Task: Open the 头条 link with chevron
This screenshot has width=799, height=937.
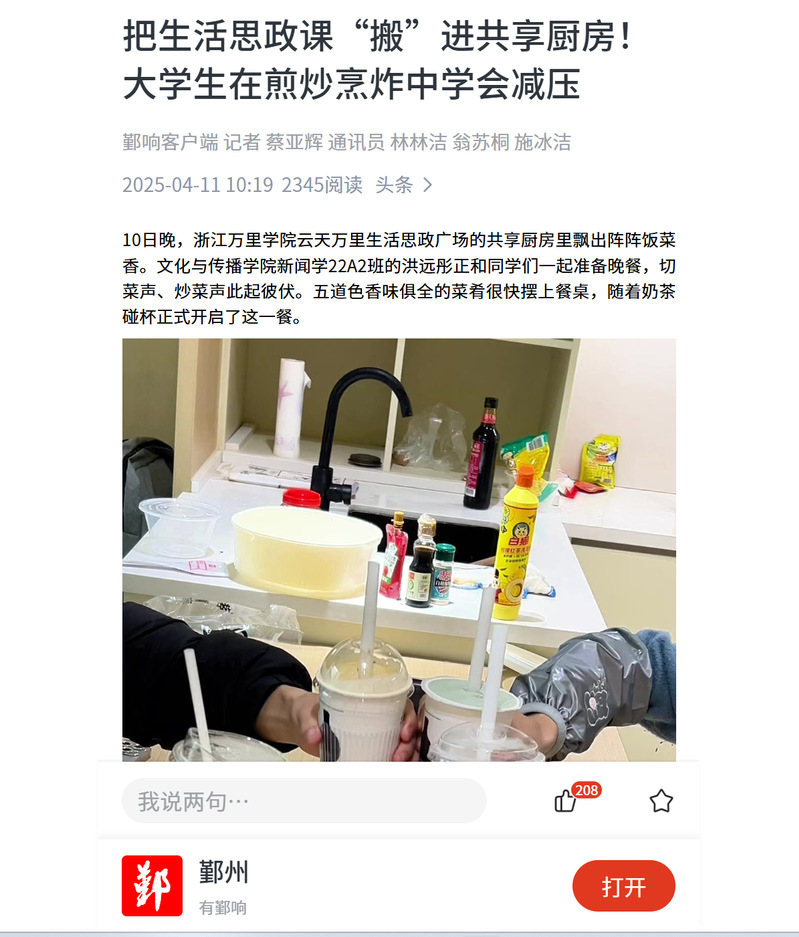Action: pos(404,185)
